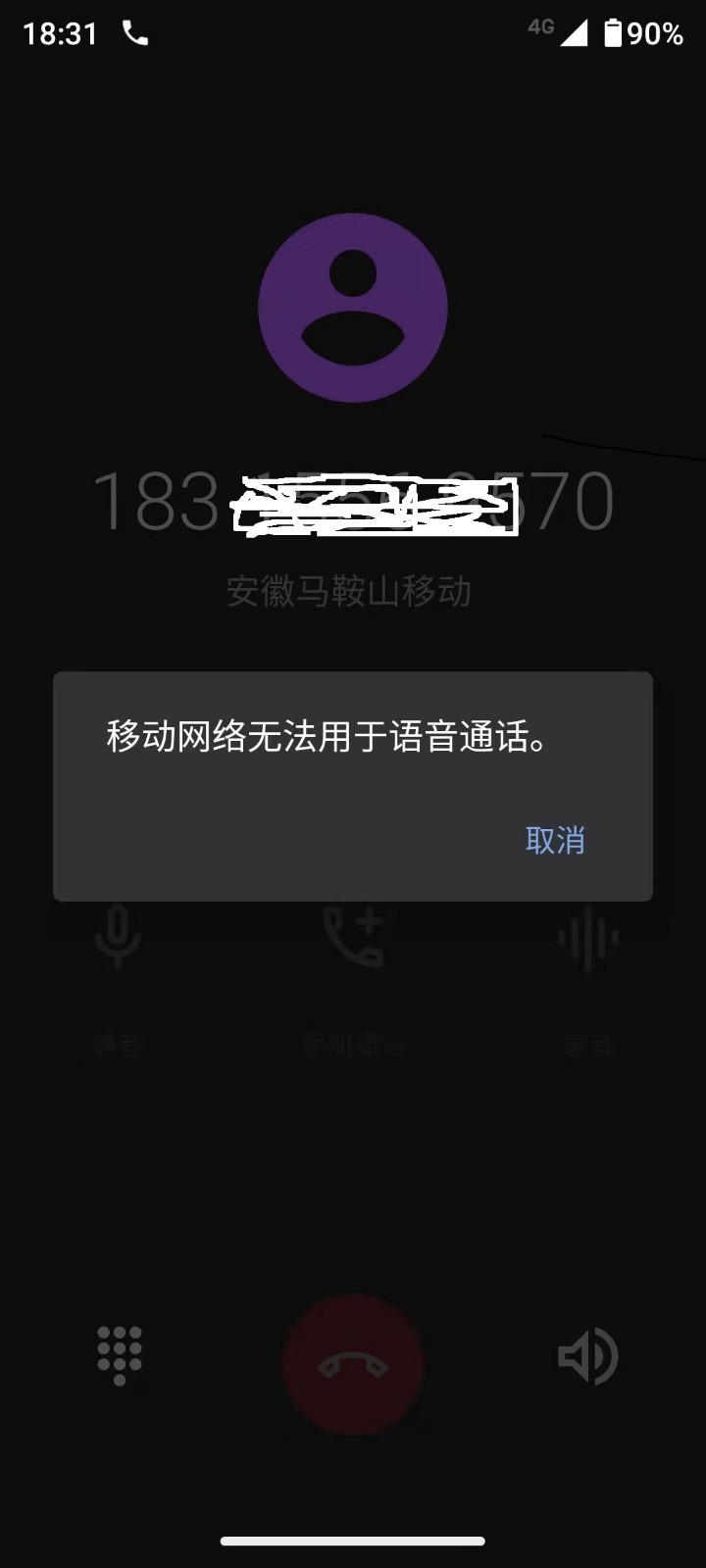Add another call
The width and height of the screenshot is (706, 1568).
(354, 937)
